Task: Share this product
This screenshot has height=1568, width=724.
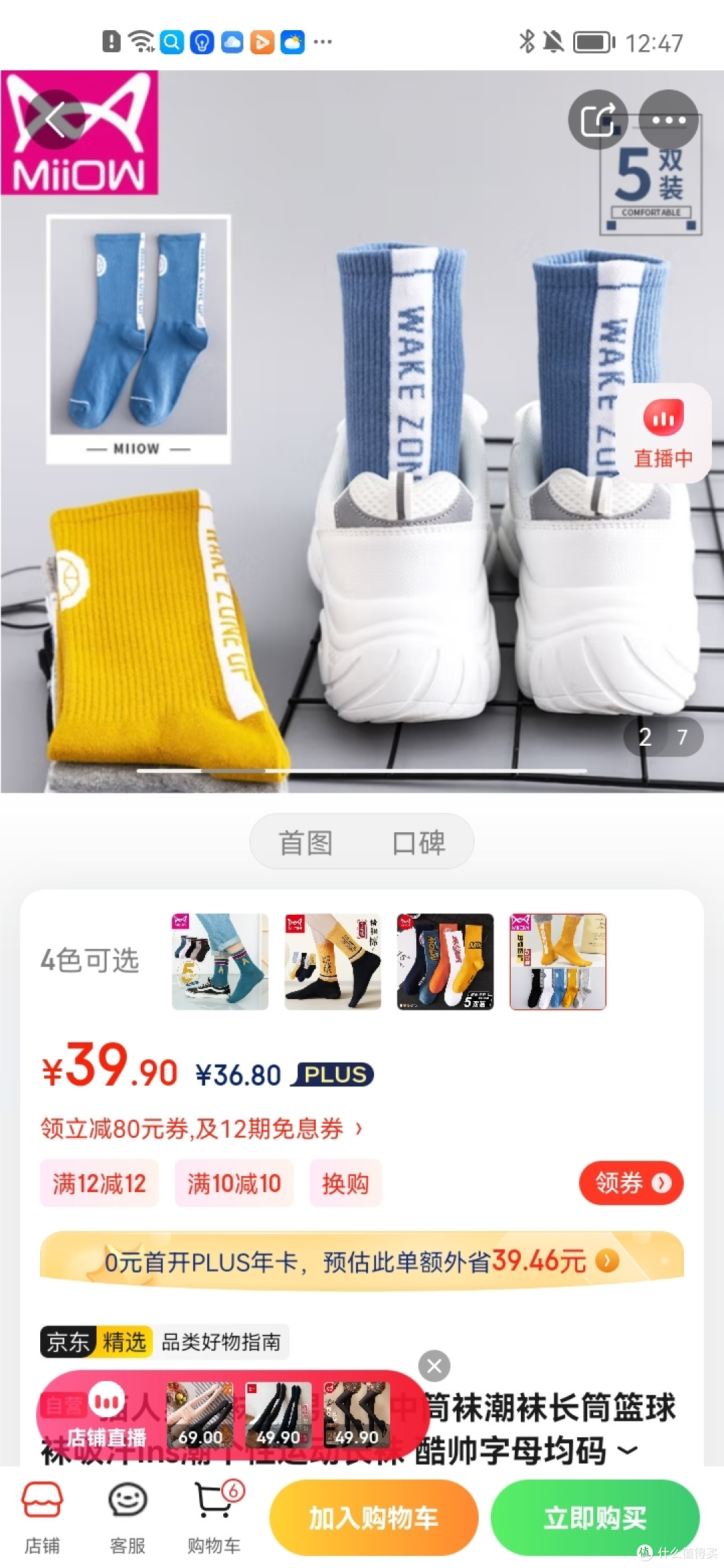Action: [x=598, y=119]
